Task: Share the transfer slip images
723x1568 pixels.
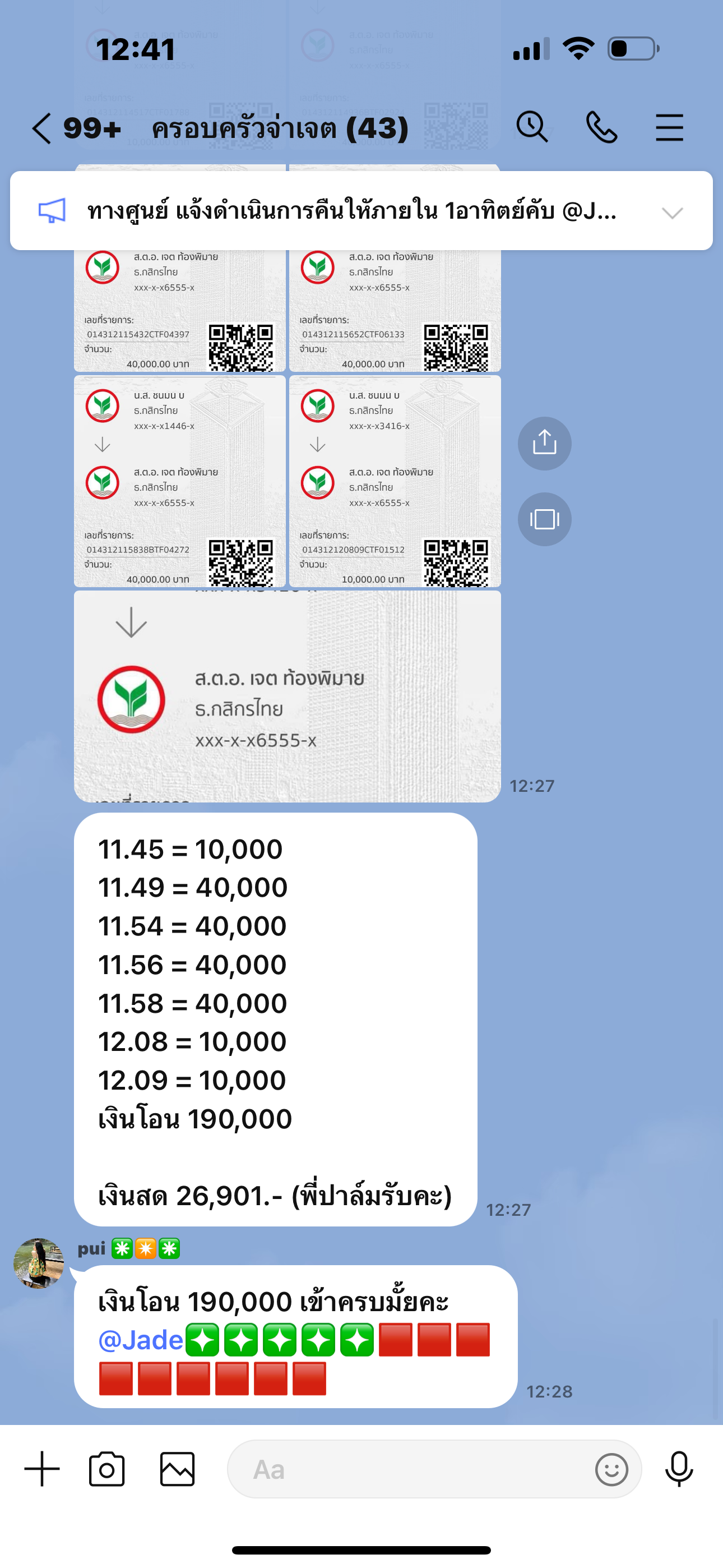Action: (x=545, y=443)
